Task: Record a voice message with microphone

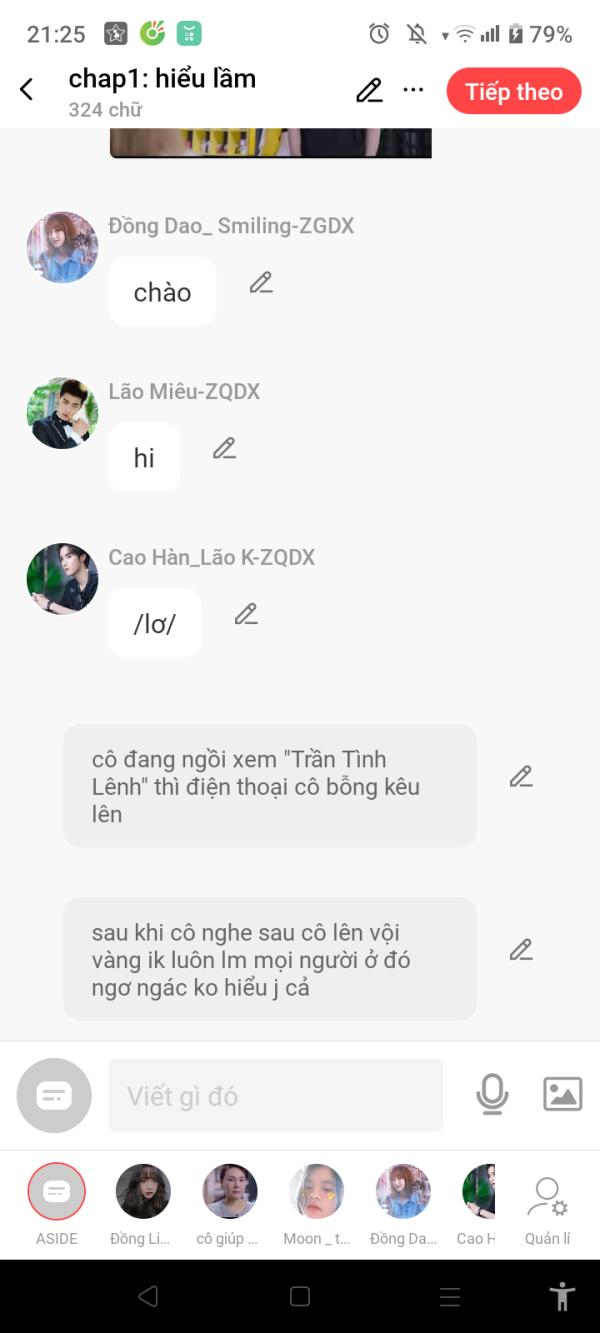Action: click(x=492, y=1095)
